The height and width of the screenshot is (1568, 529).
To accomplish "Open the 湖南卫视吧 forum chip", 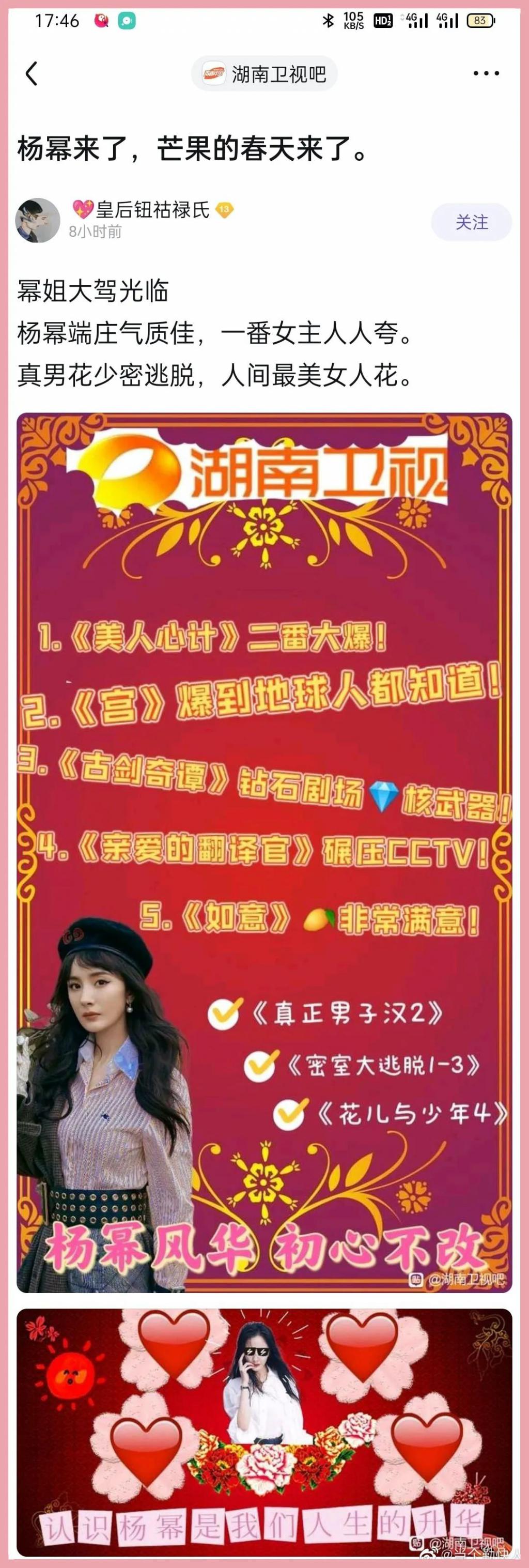I will pyautogui.click(x=264, y=74).
